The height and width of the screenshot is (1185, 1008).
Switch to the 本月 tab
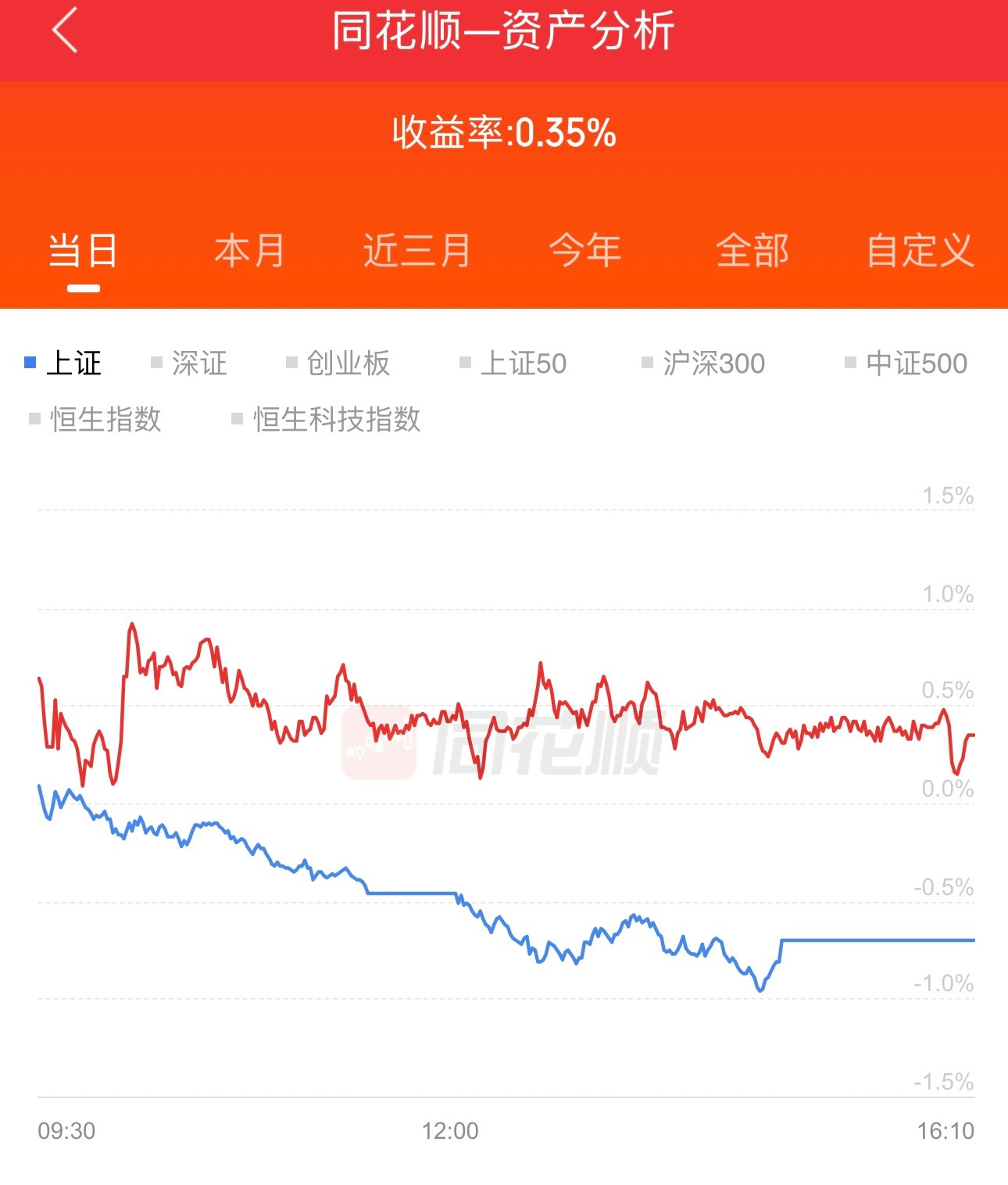click(248, 250)
